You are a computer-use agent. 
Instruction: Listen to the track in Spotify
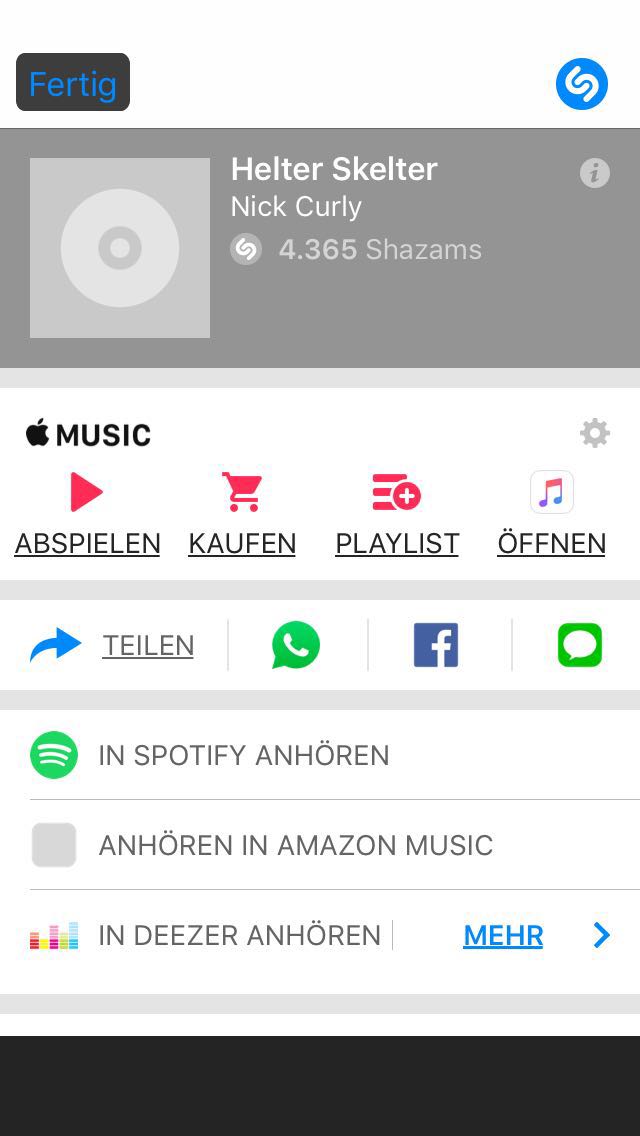coord(243,755)
